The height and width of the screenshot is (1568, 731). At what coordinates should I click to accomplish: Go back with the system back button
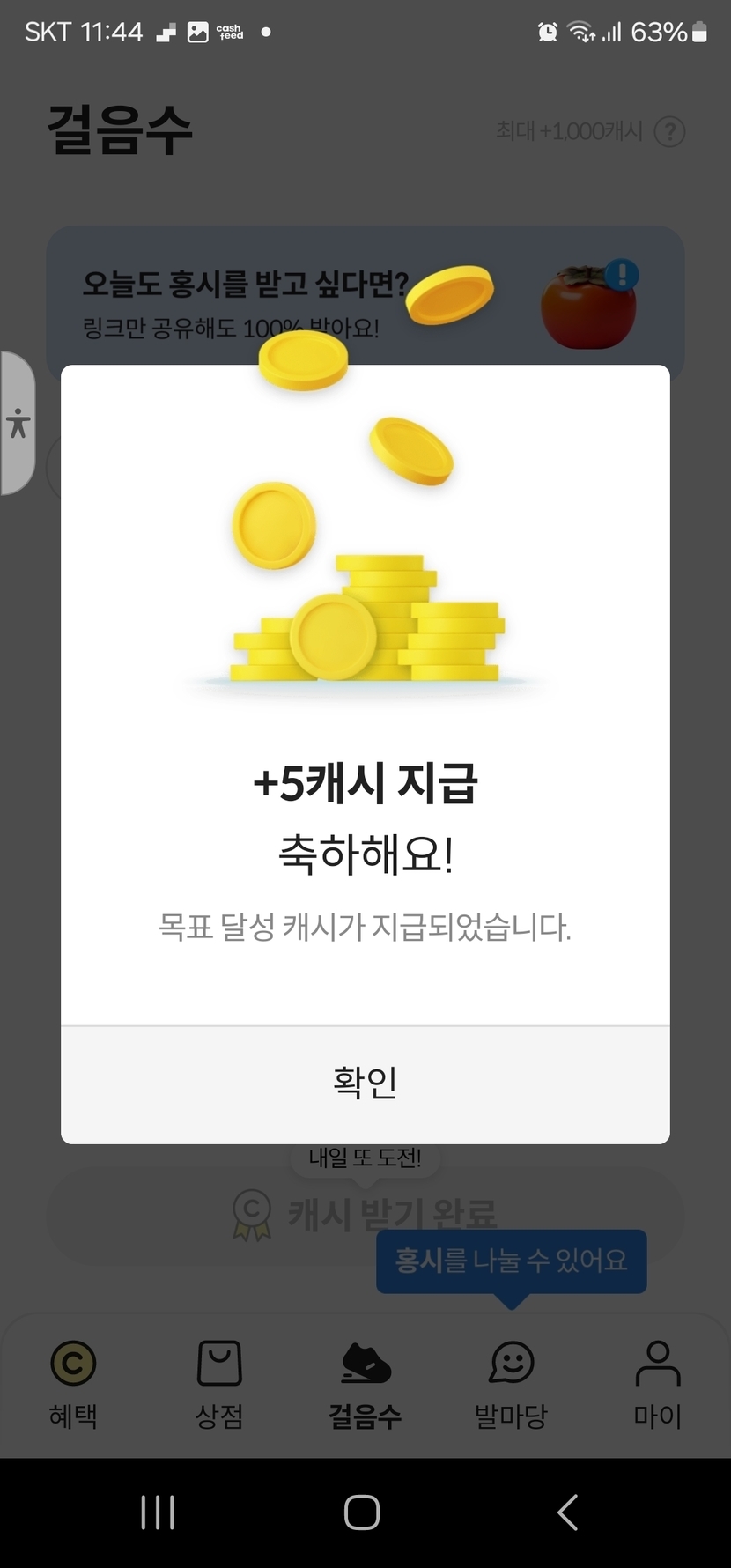(x=568, y=1513)
